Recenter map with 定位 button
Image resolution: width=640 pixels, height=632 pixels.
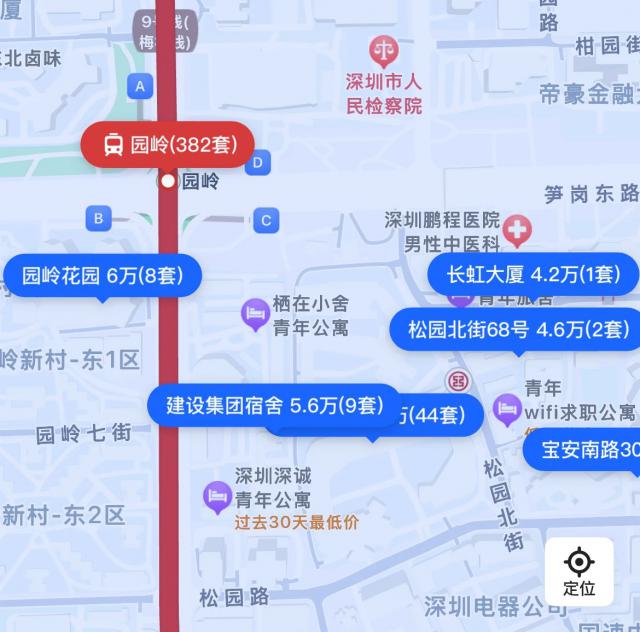579,571
